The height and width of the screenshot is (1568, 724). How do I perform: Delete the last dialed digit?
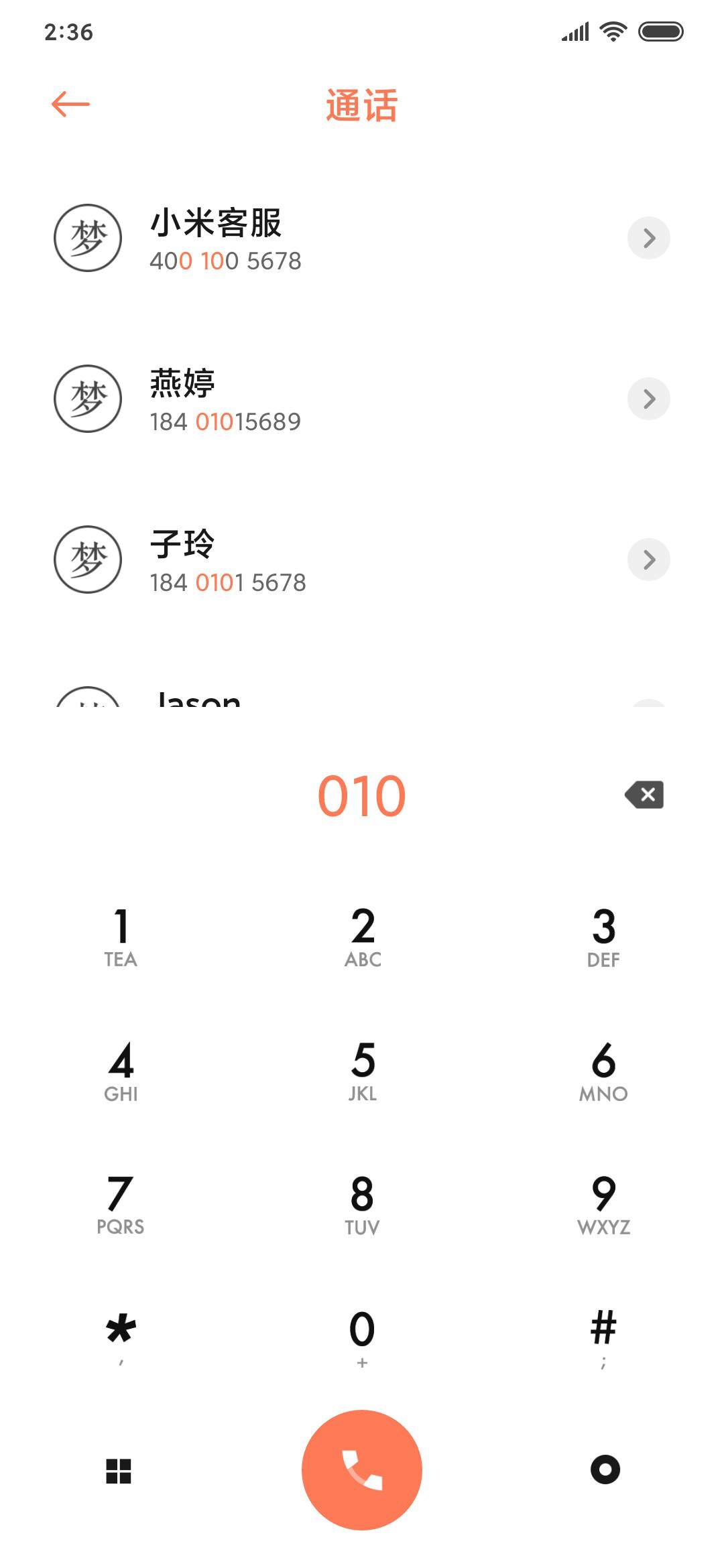[644, 795]
